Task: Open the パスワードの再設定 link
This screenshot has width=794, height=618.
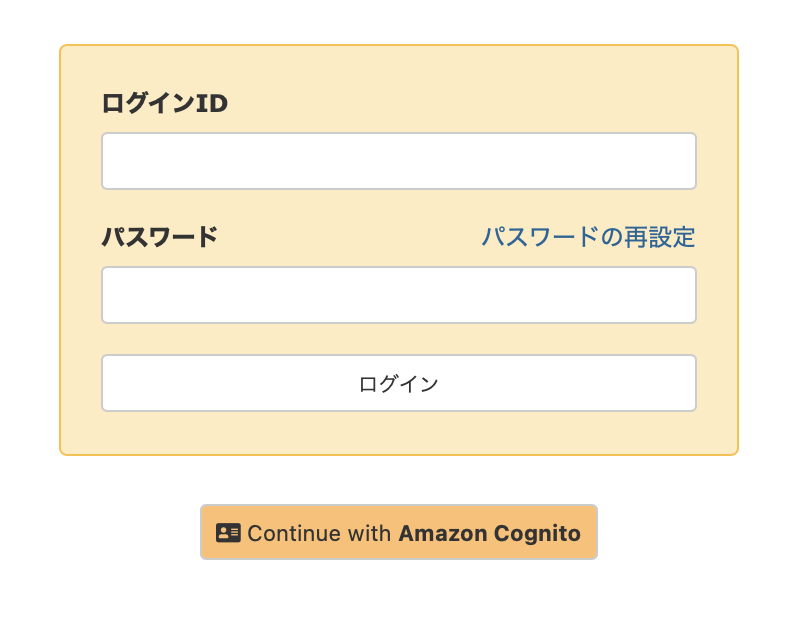Action: (587, 237)
